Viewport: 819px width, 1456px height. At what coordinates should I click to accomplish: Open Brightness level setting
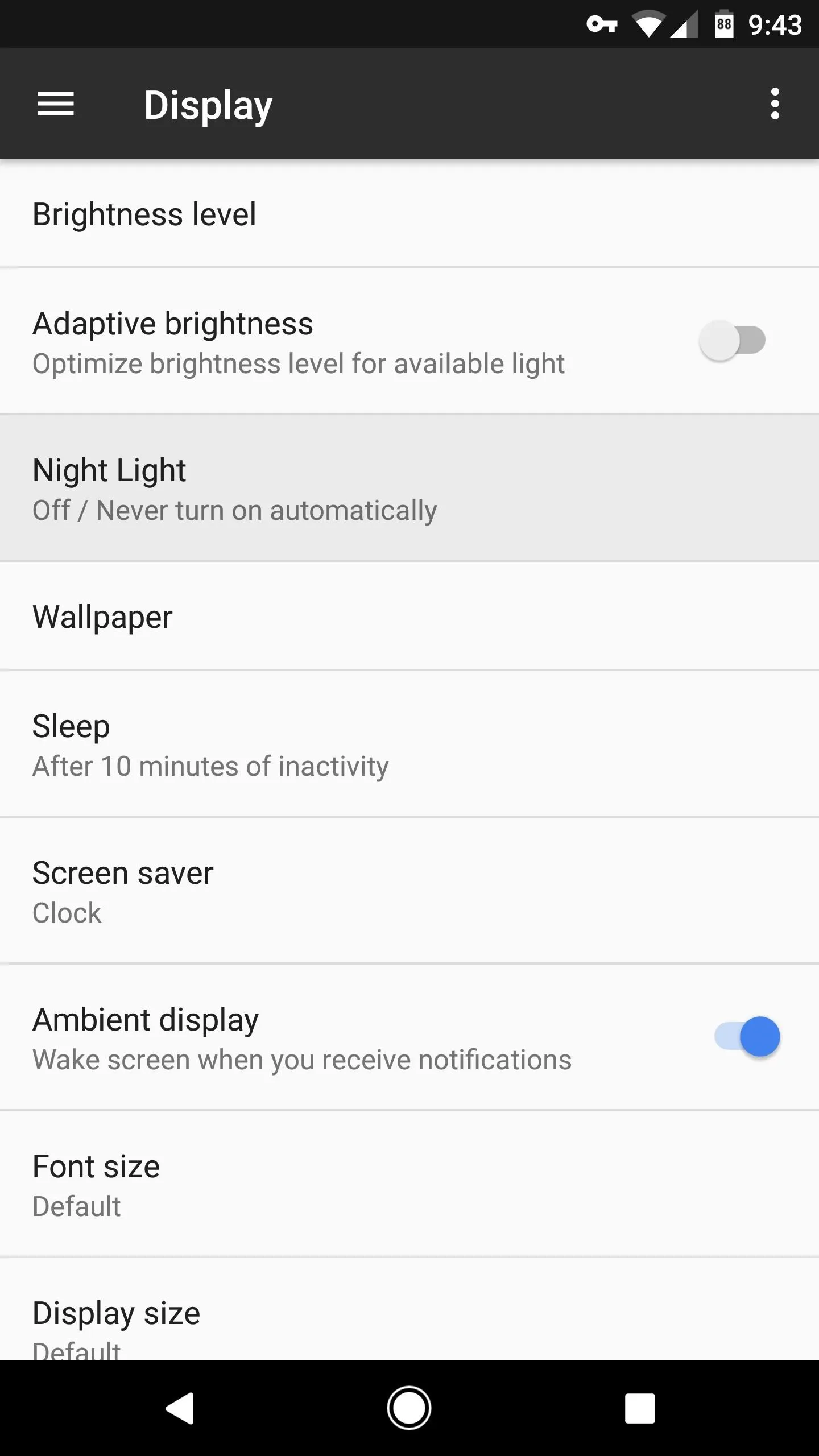(409, 214)
